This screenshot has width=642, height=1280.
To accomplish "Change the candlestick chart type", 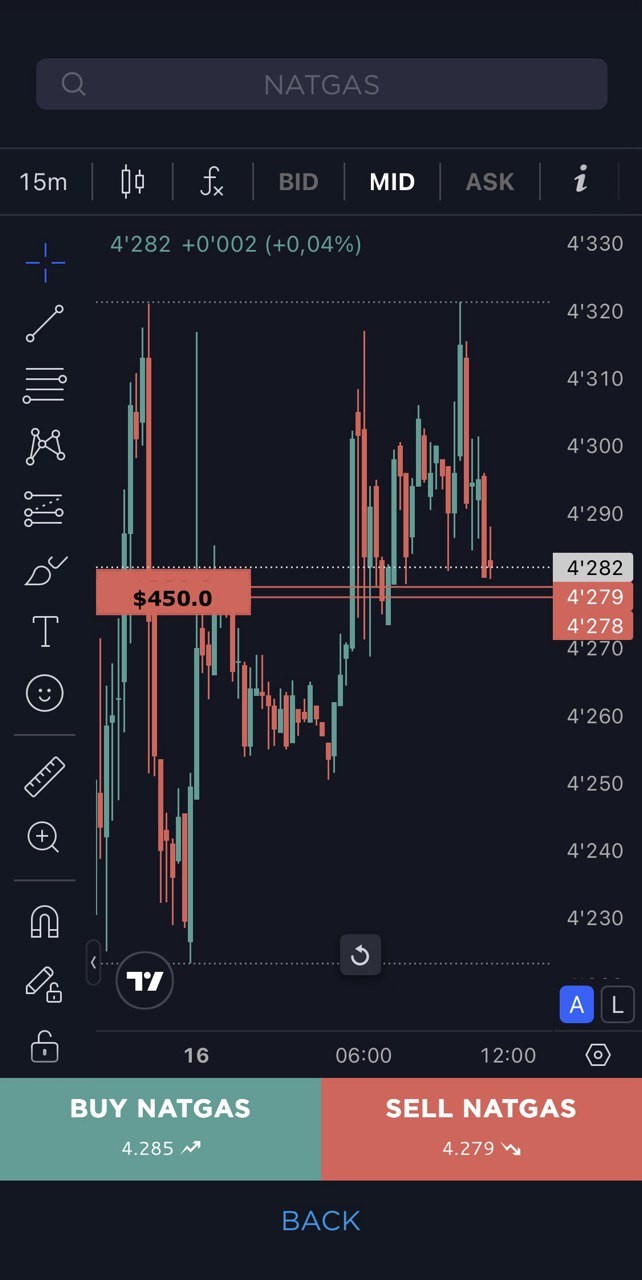I will coord(132,181).
